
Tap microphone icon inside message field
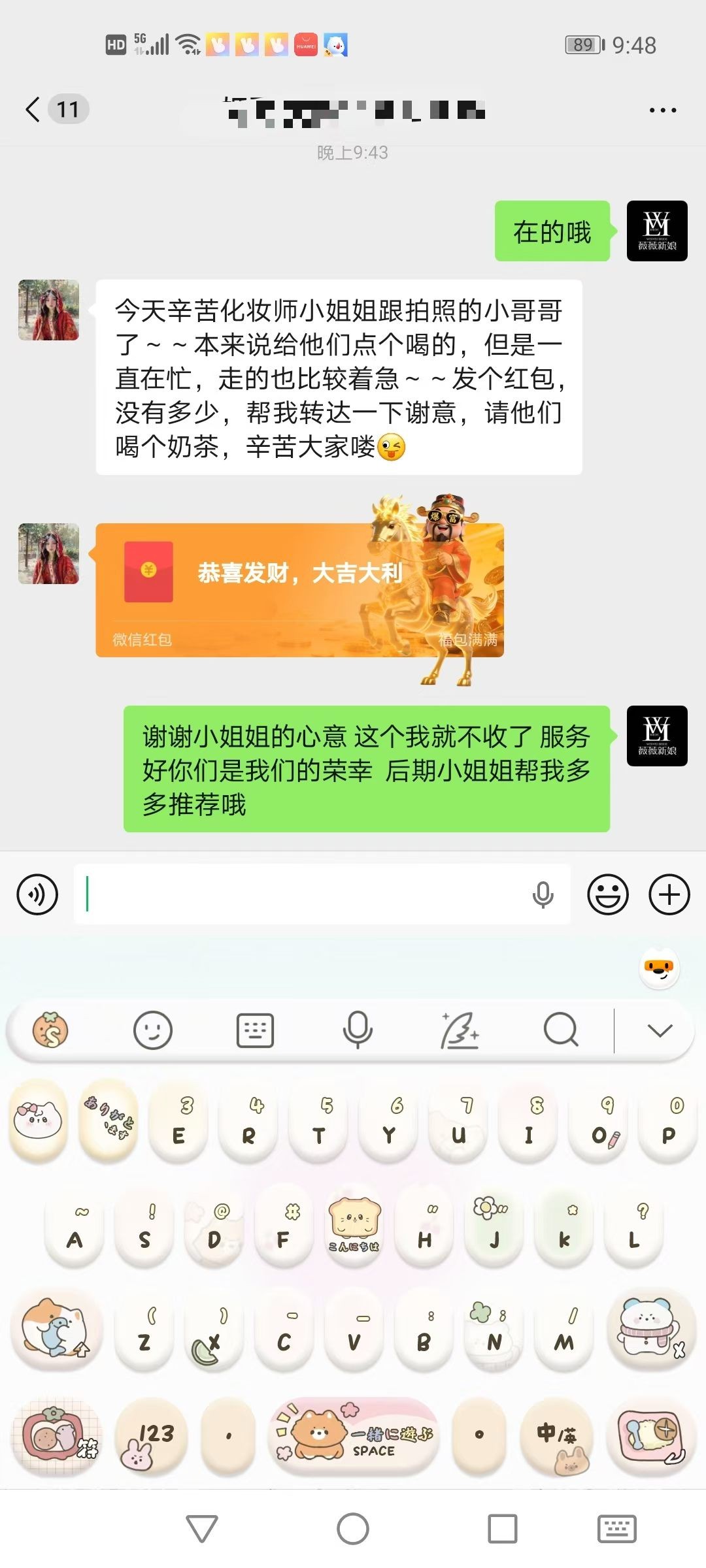pyautogui.click(x=543, y=894)
